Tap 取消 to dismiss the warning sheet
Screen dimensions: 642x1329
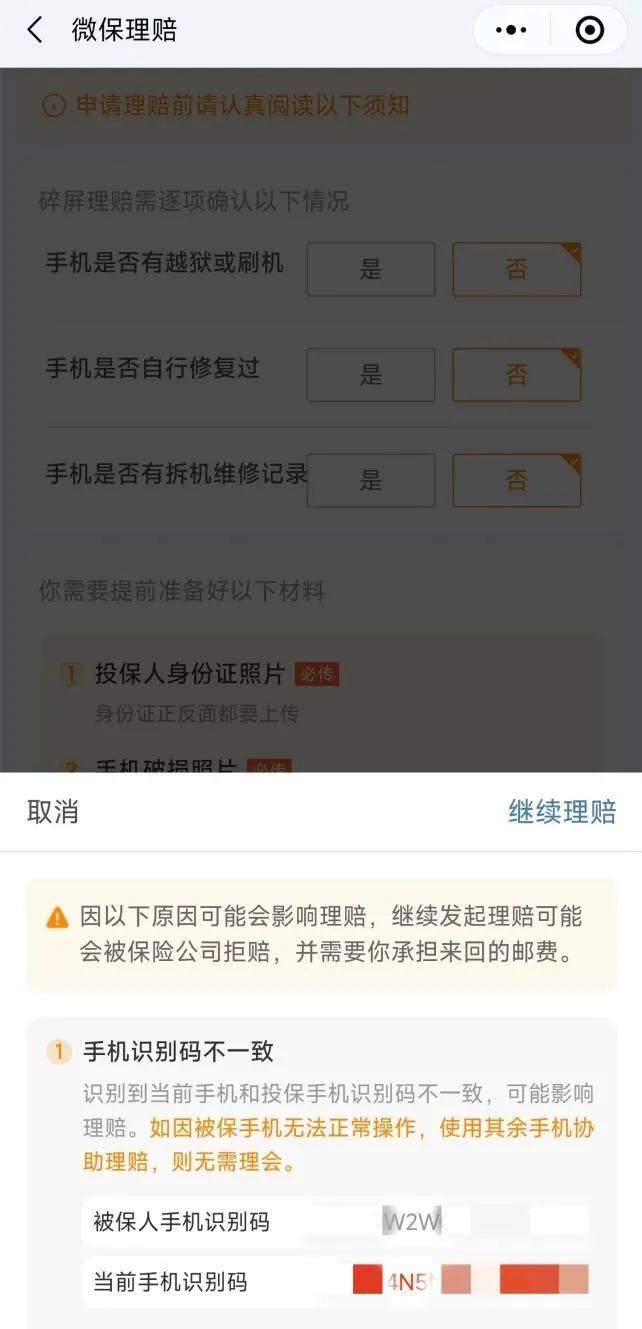(x=53, y=811)
